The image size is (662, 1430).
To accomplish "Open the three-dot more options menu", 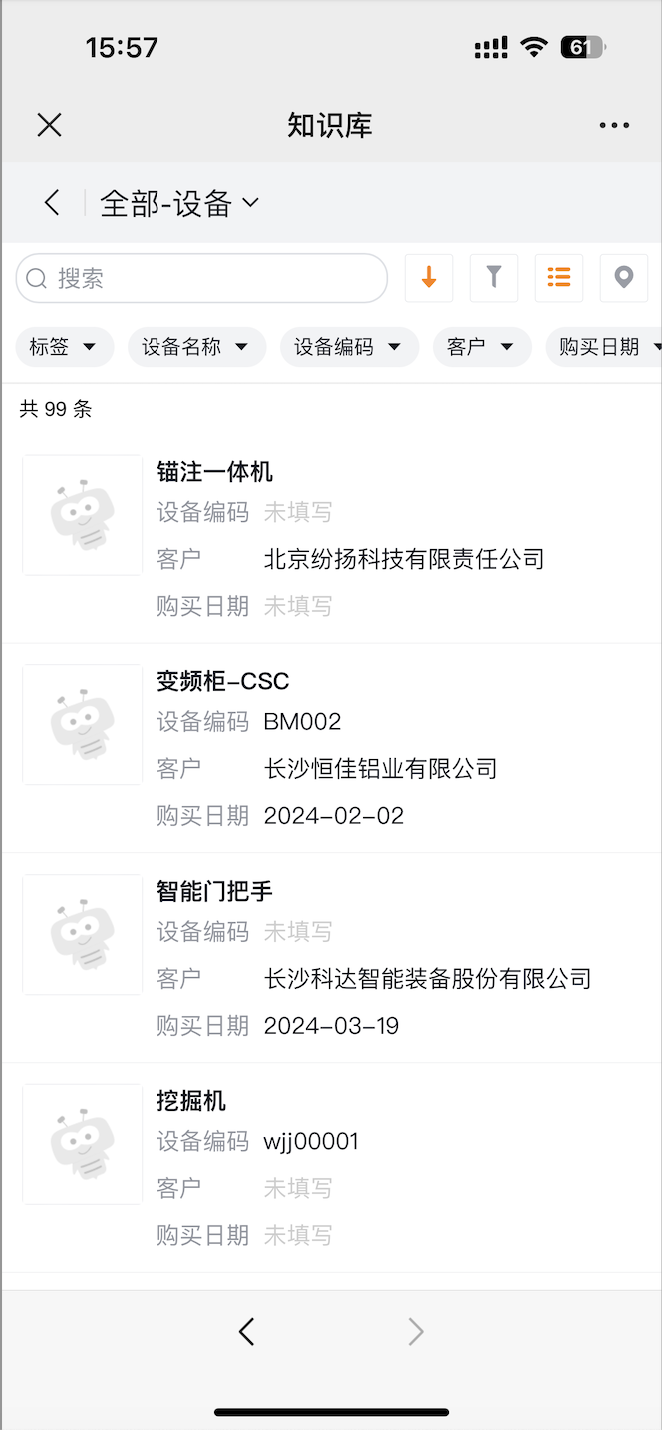I will (x=614, y=125).
